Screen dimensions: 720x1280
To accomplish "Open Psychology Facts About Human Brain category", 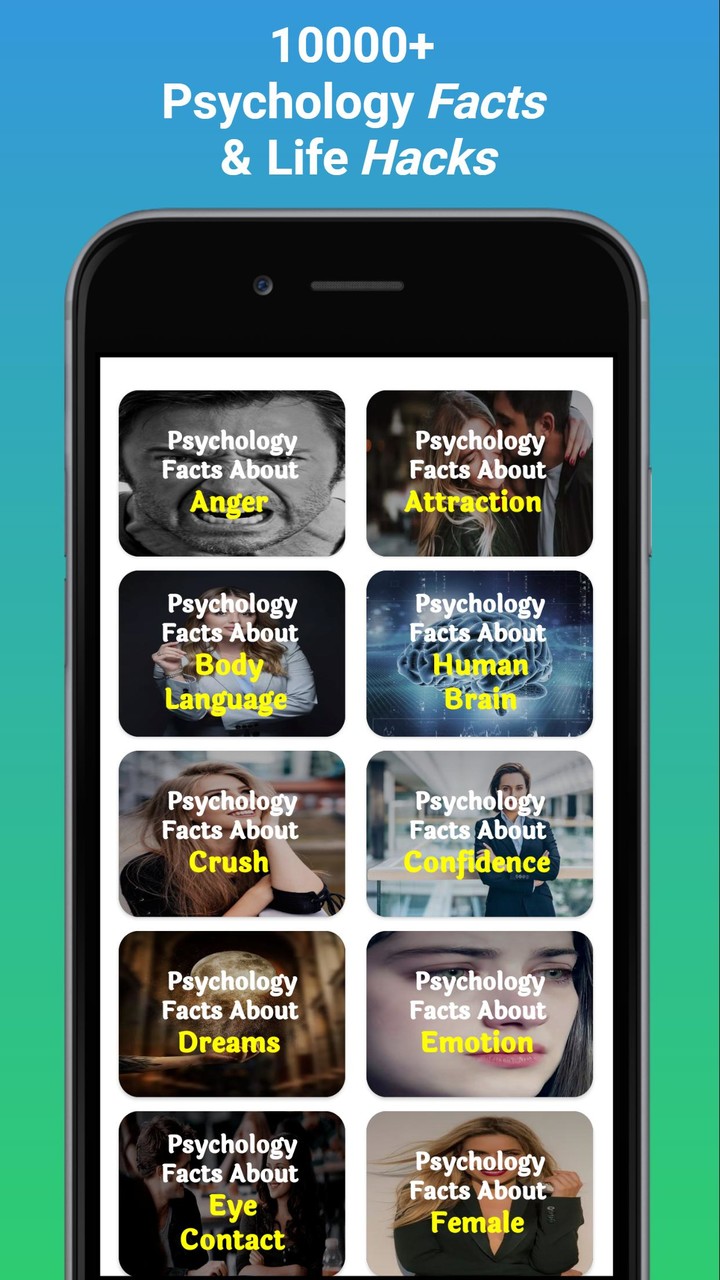I will [x=480, y=652].
